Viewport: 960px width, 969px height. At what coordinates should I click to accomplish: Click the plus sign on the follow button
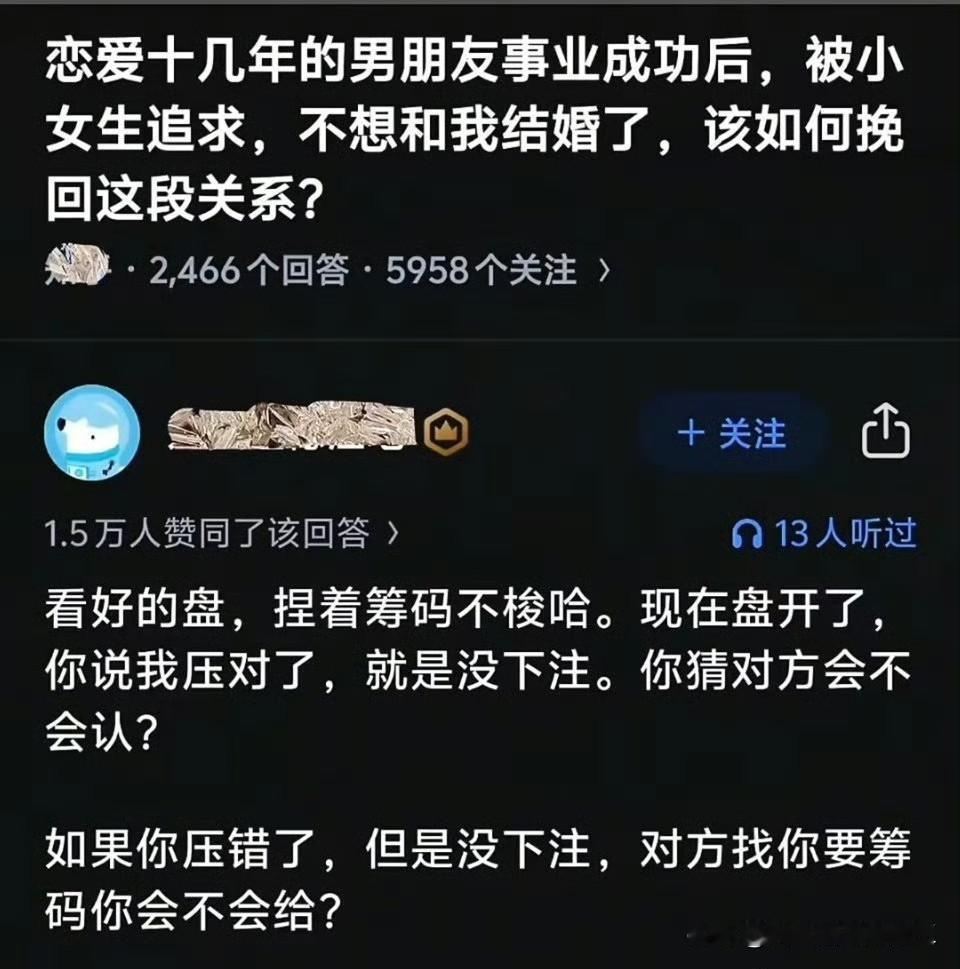pos(691,433)
